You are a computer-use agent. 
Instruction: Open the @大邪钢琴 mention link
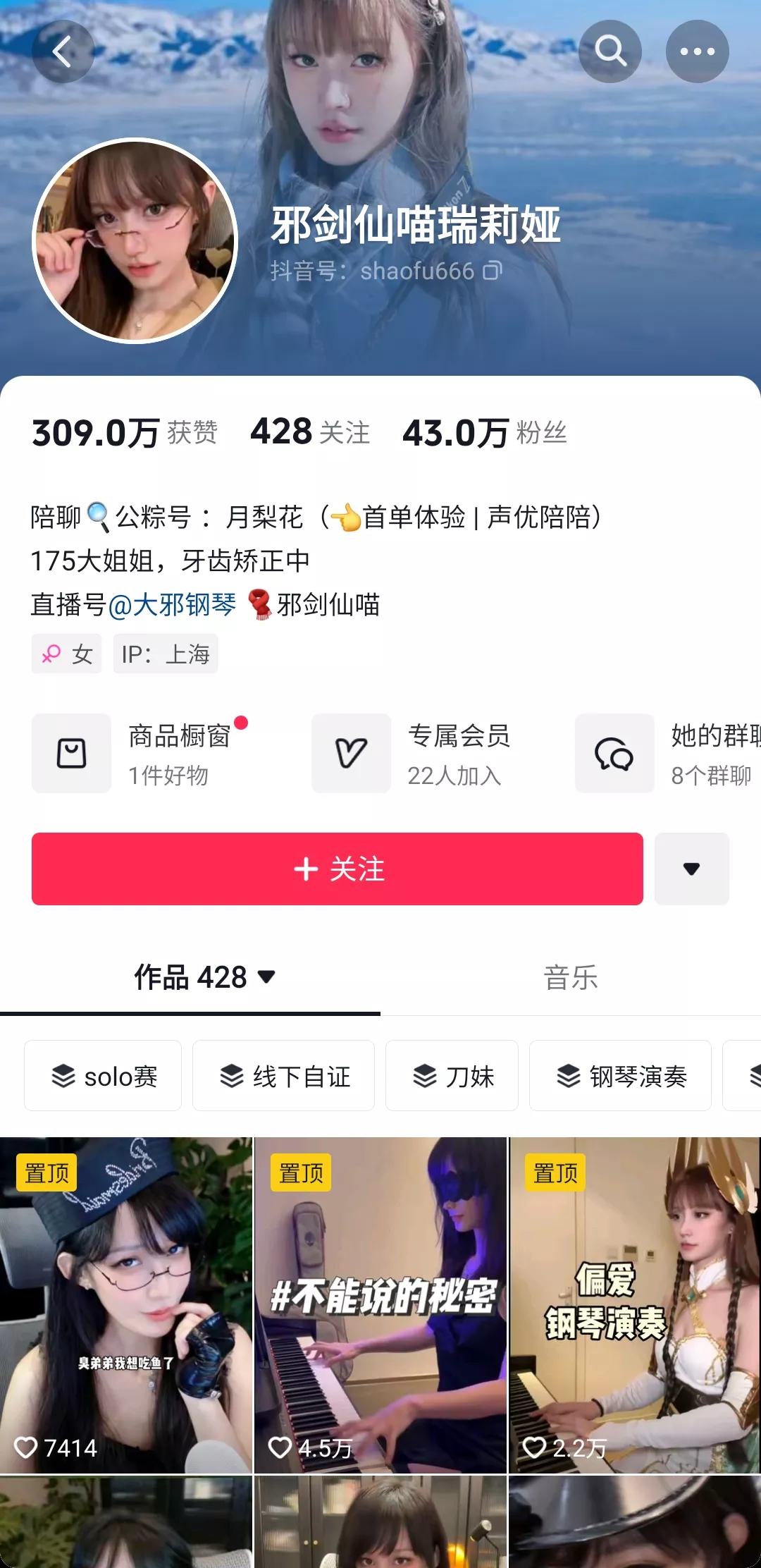pos(172,605)
